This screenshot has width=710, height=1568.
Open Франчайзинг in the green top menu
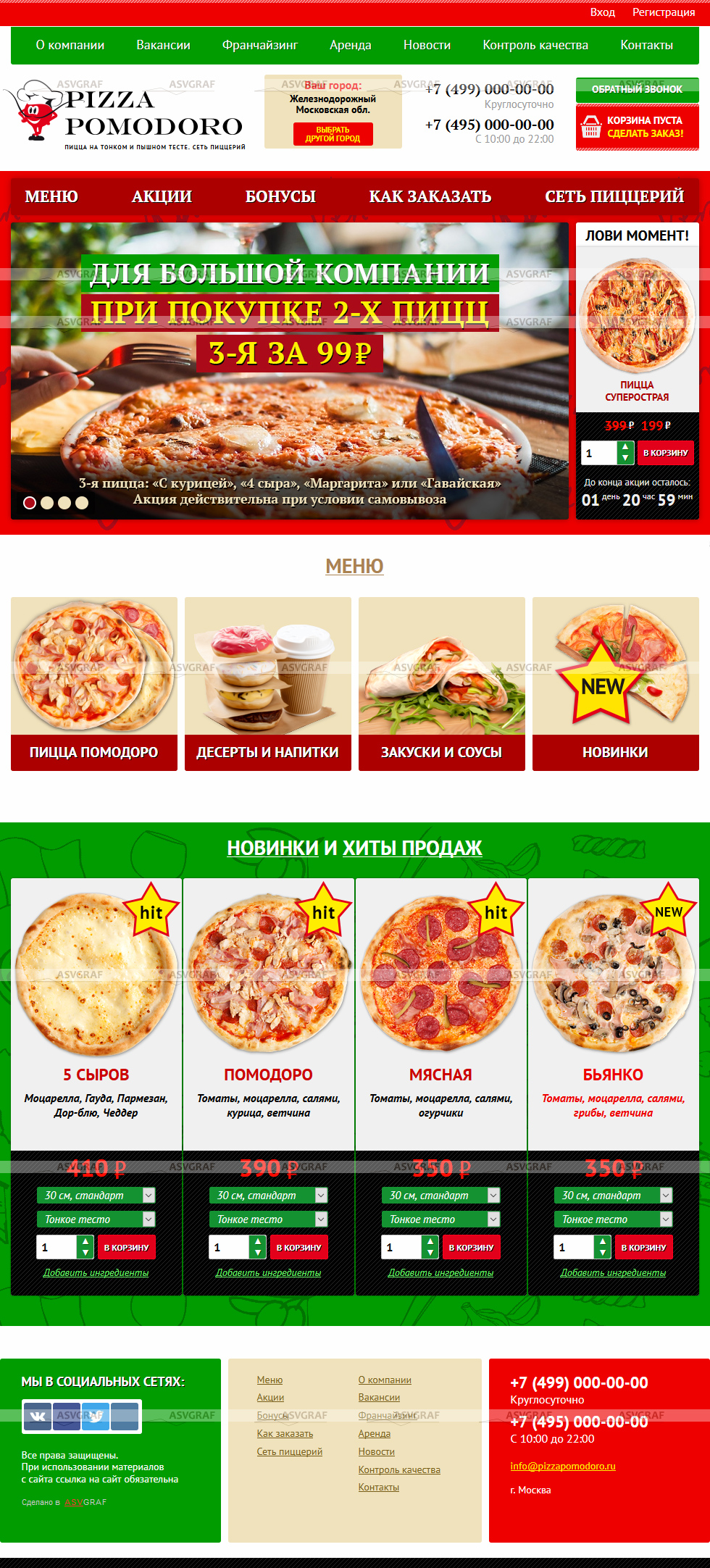click(259, 45)
